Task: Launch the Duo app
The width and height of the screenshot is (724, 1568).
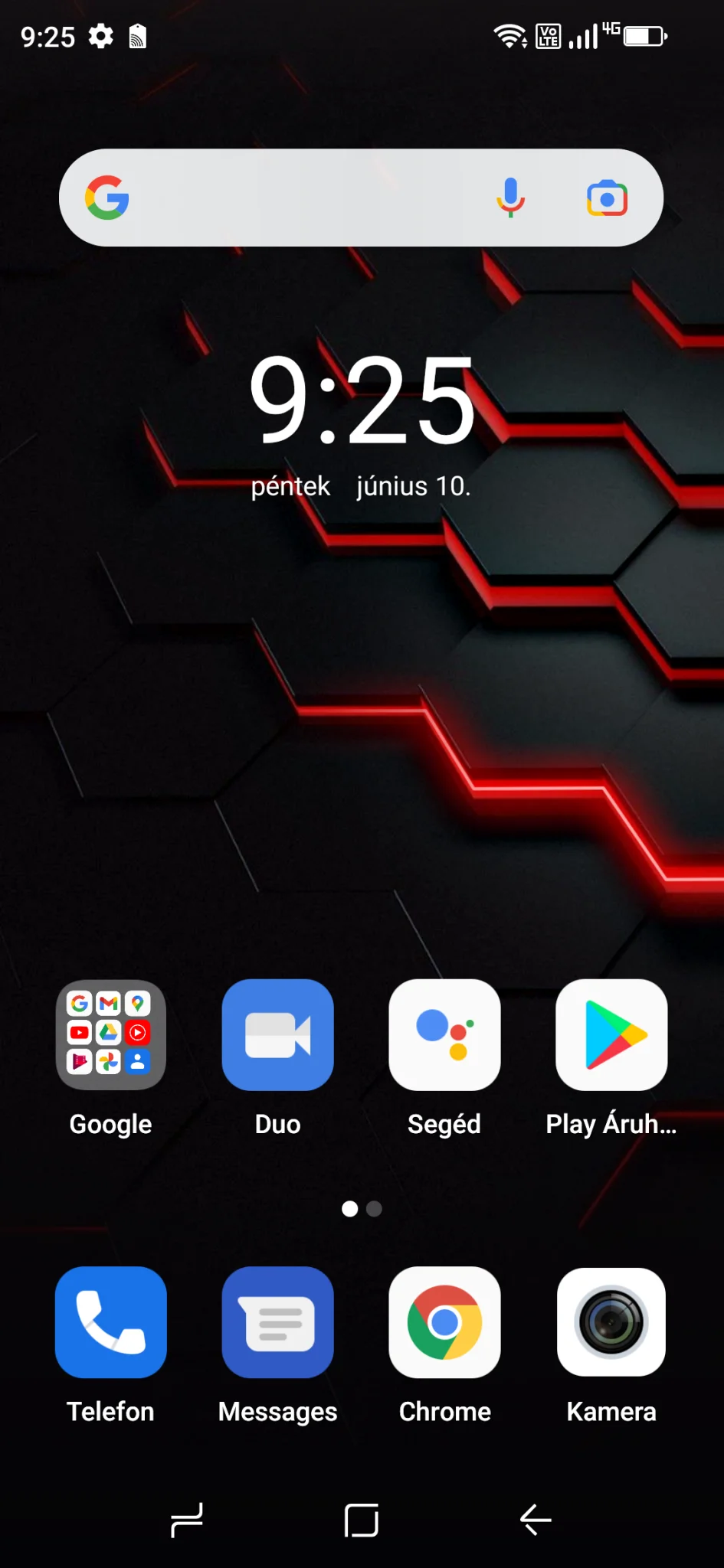Action: 277,1034
